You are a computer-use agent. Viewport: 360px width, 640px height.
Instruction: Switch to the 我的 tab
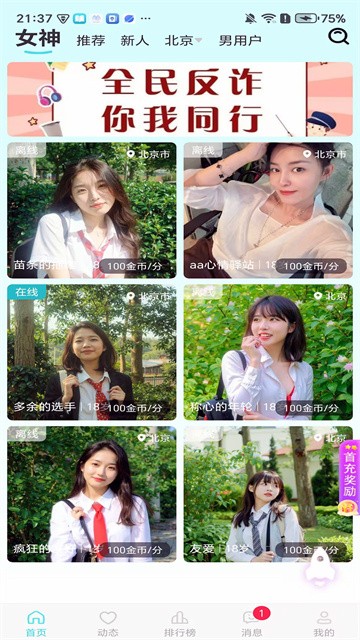coord(324,624)
